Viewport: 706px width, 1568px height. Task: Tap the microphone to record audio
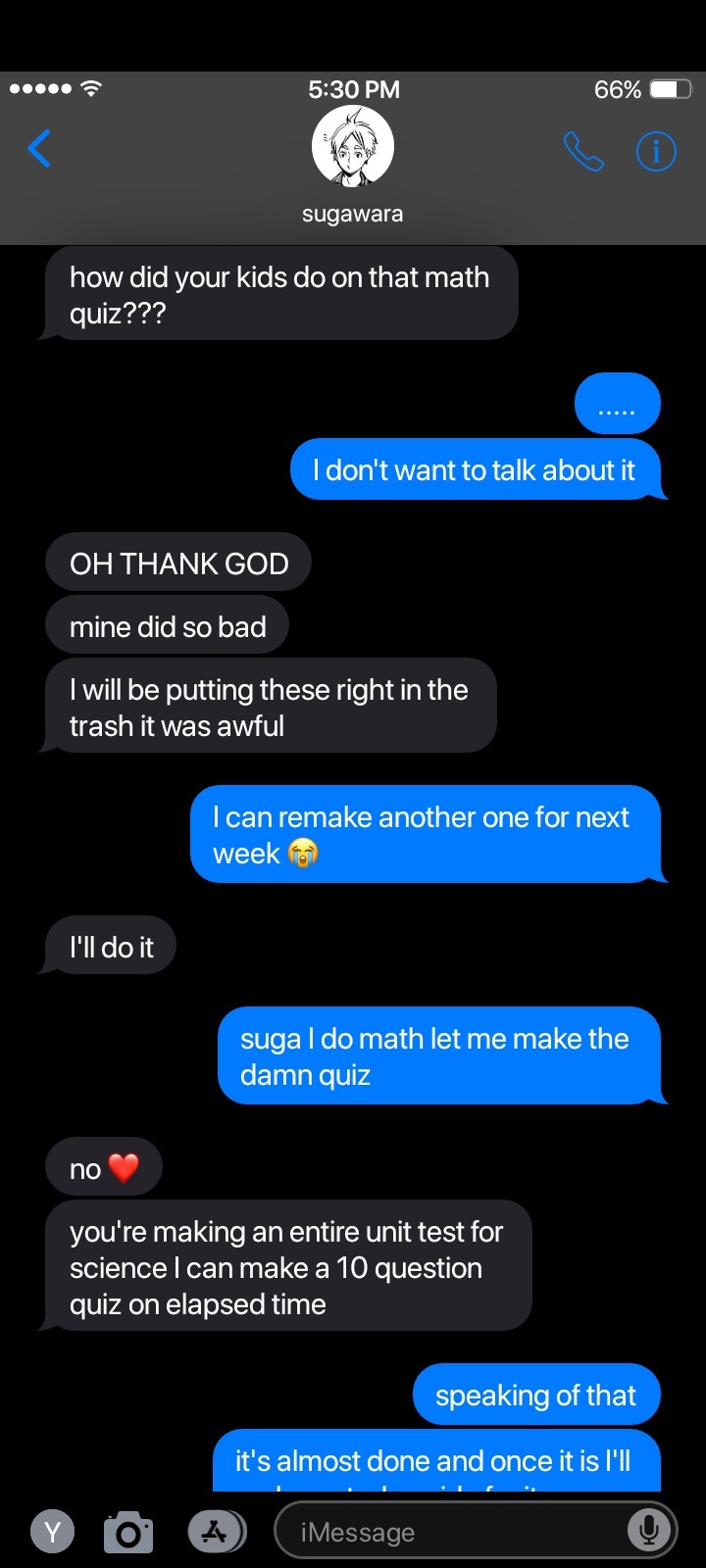[x=648, y=1530]
